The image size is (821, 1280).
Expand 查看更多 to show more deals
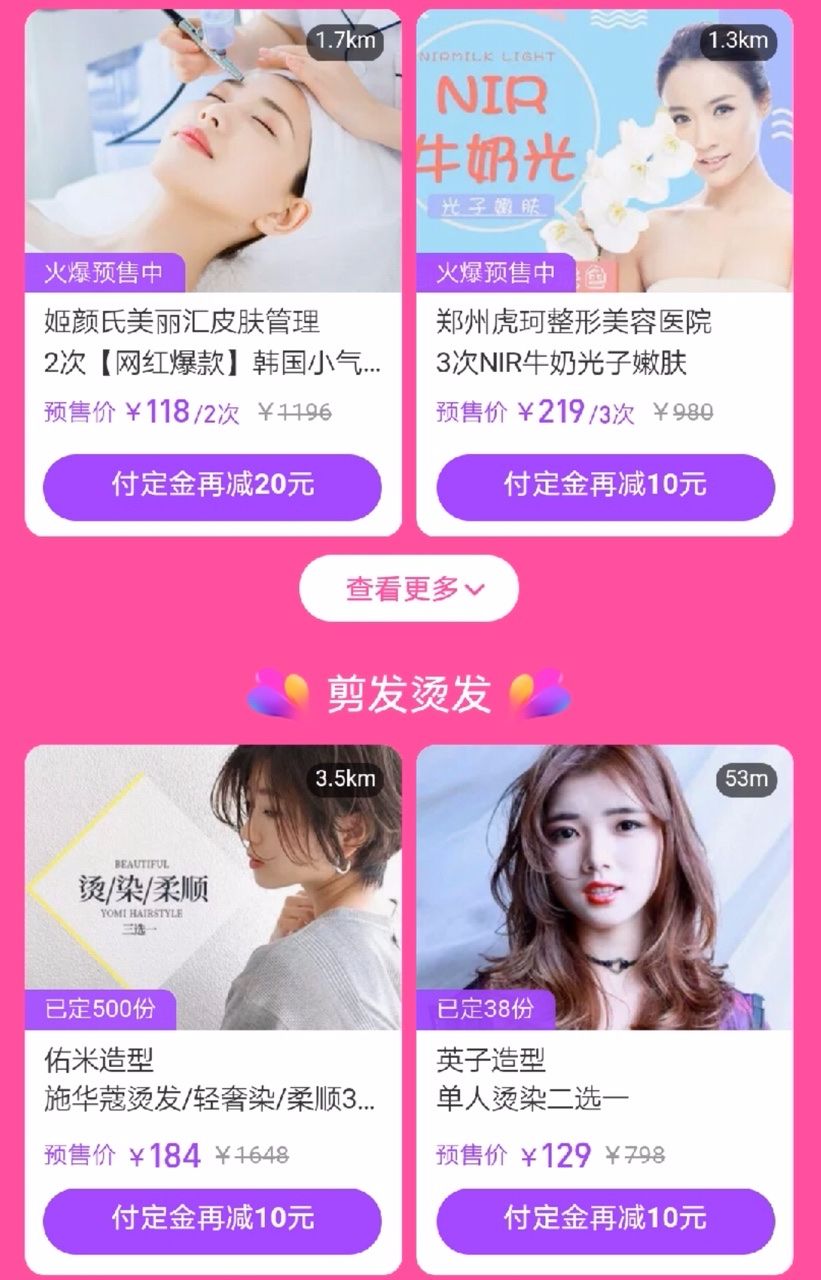(409, 589)
